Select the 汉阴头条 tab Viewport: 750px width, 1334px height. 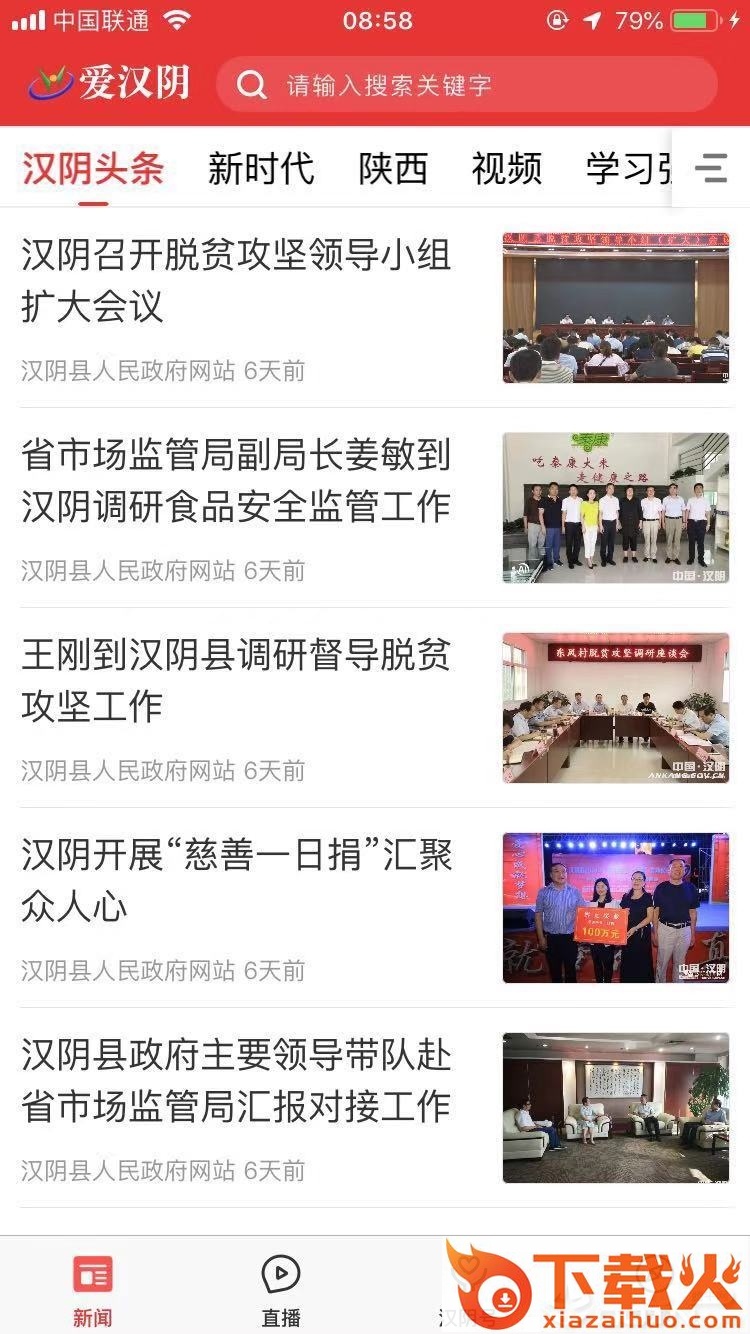93,168
